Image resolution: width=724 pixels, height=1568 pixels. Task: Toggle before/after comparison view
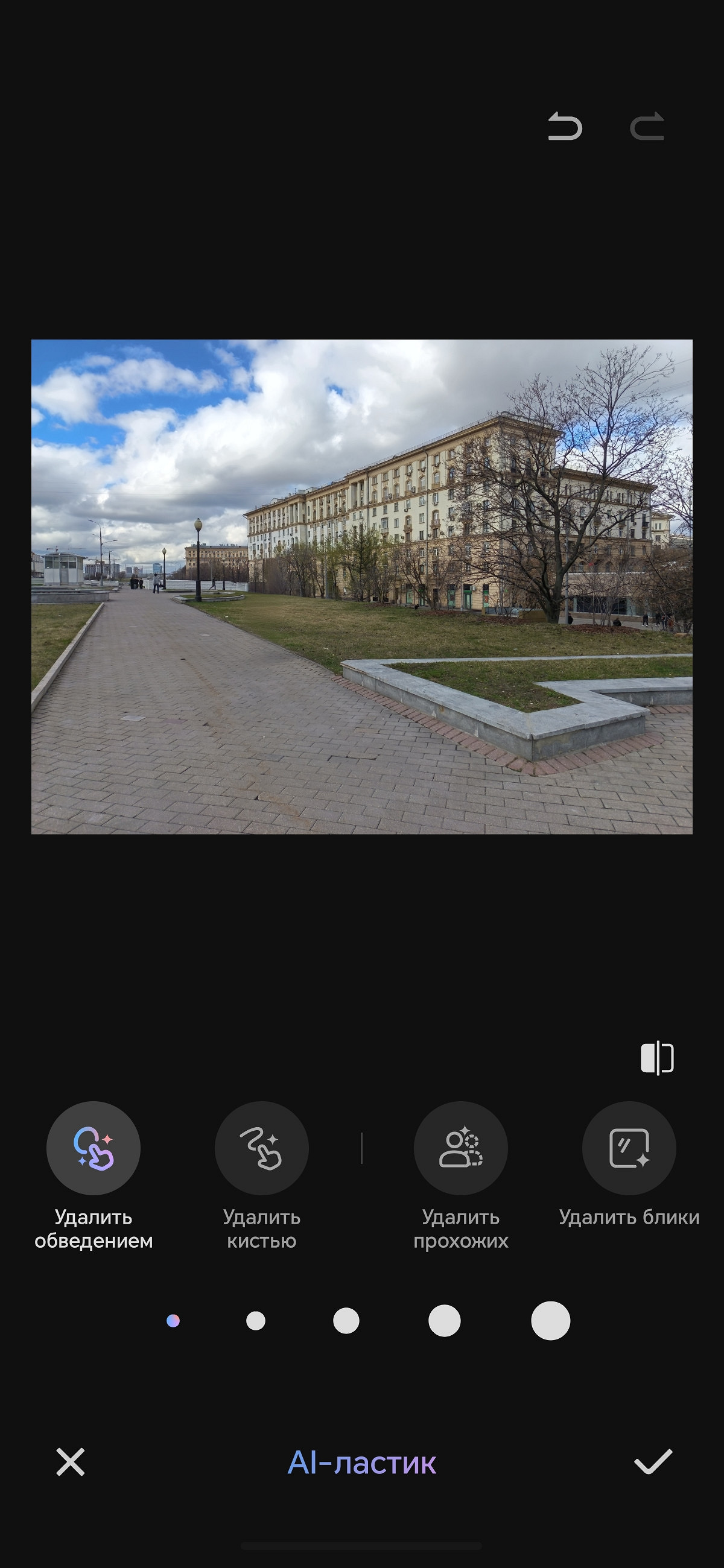657,1058
